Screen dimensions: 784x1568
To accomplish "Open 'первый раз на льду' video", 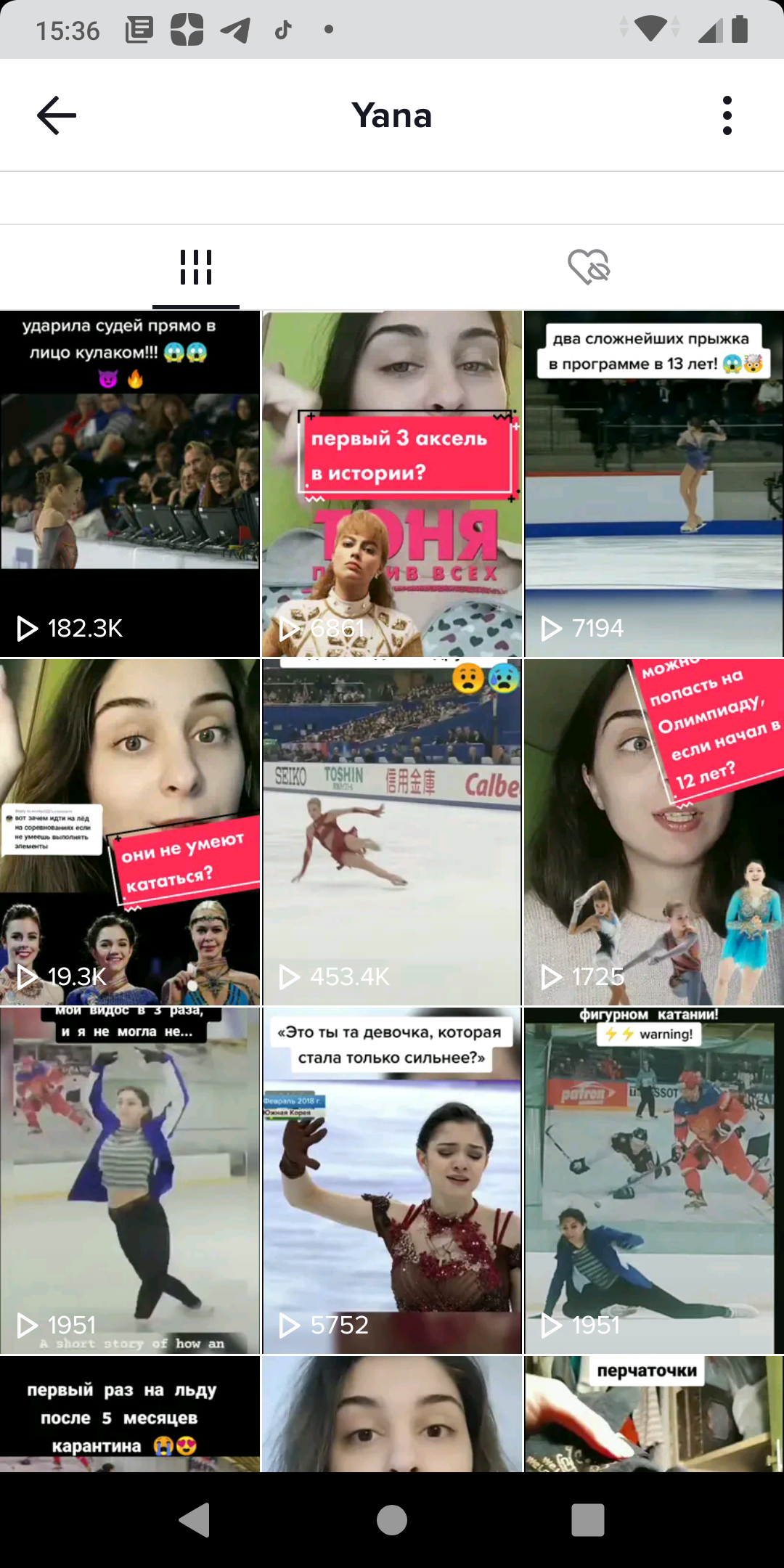I will [130, 1414].
